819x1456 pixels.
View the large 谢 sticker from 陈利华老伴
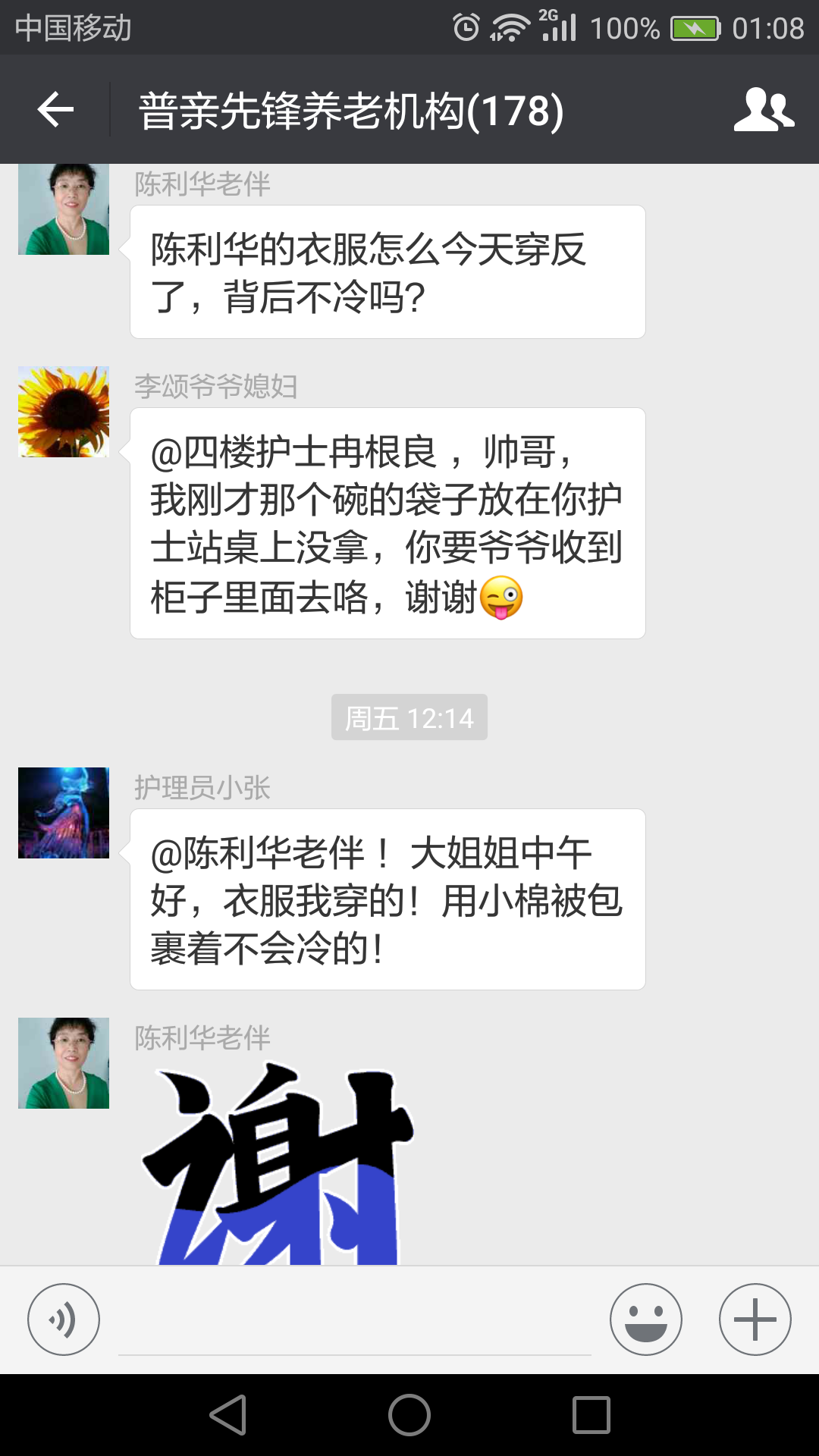pos(277,1164)
